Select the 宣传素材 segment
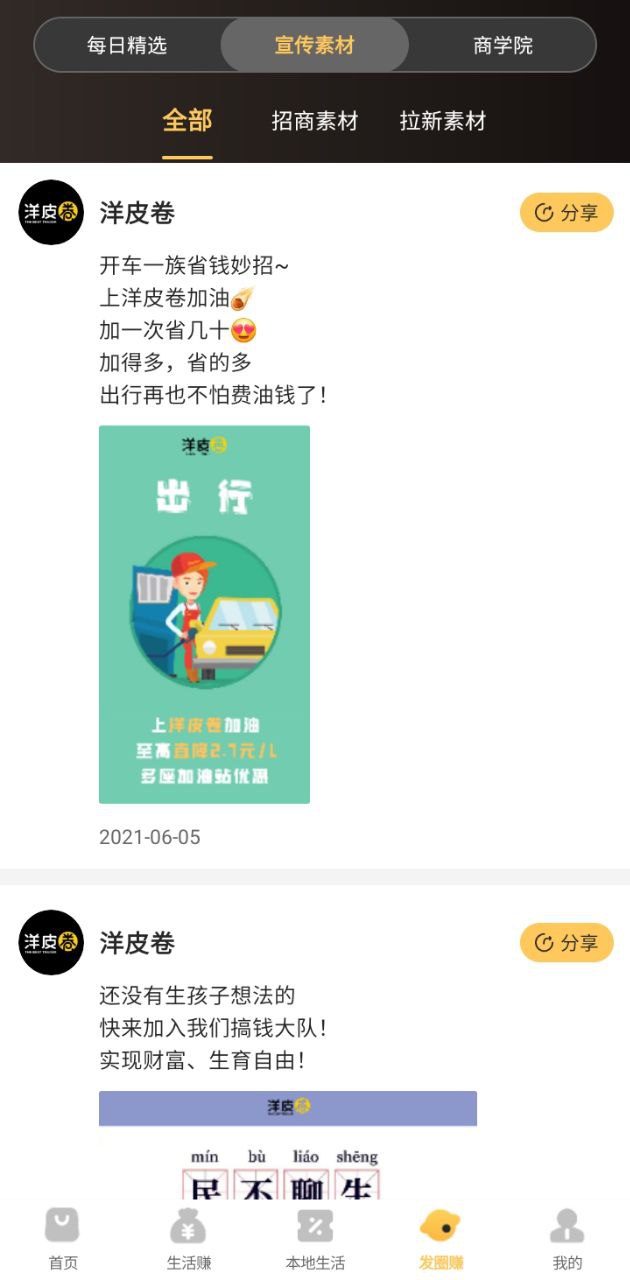630x1280 pixels. point(314,45)
